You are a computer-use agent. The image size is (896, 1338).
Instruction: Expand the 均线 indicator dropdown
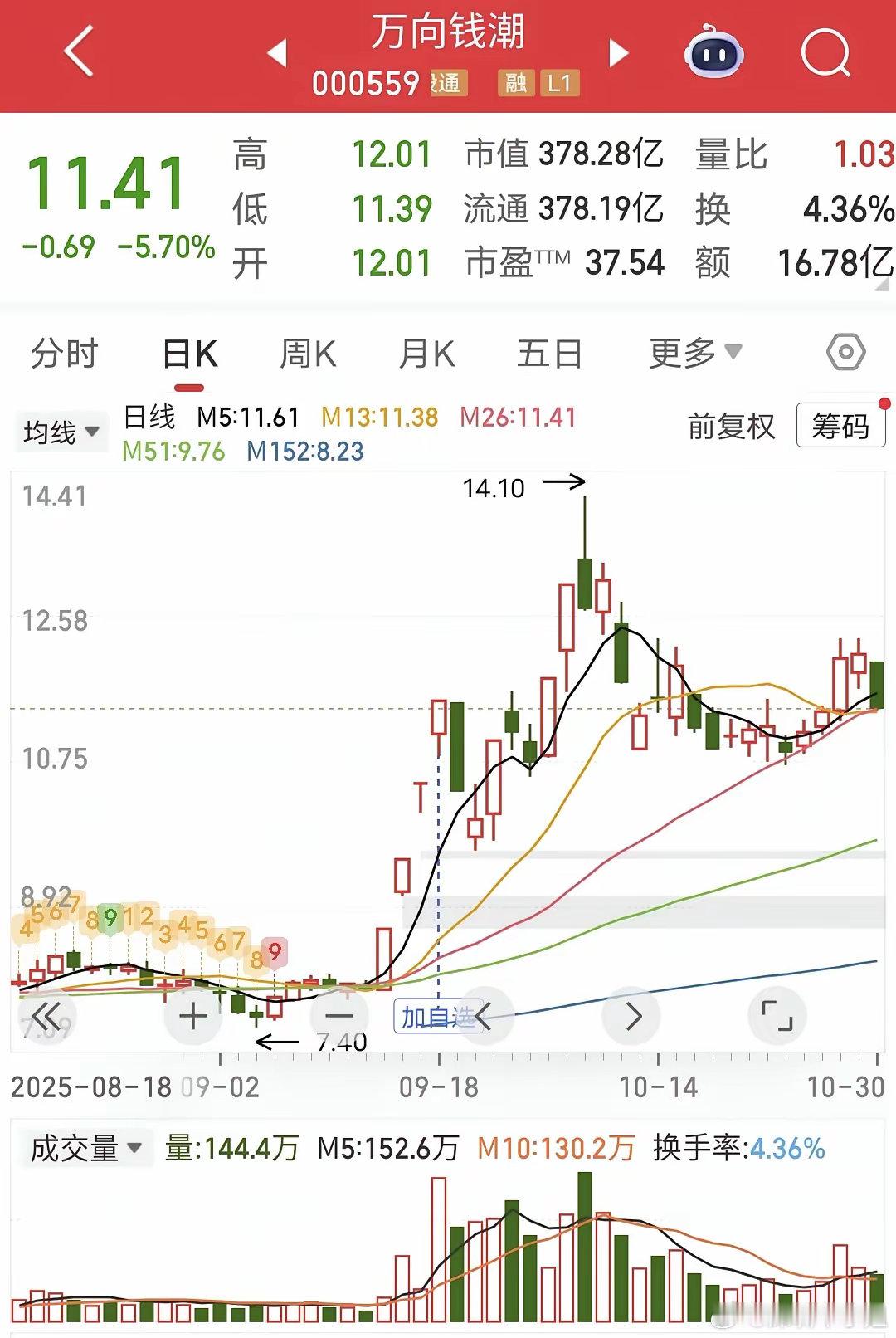click(61, 432)
